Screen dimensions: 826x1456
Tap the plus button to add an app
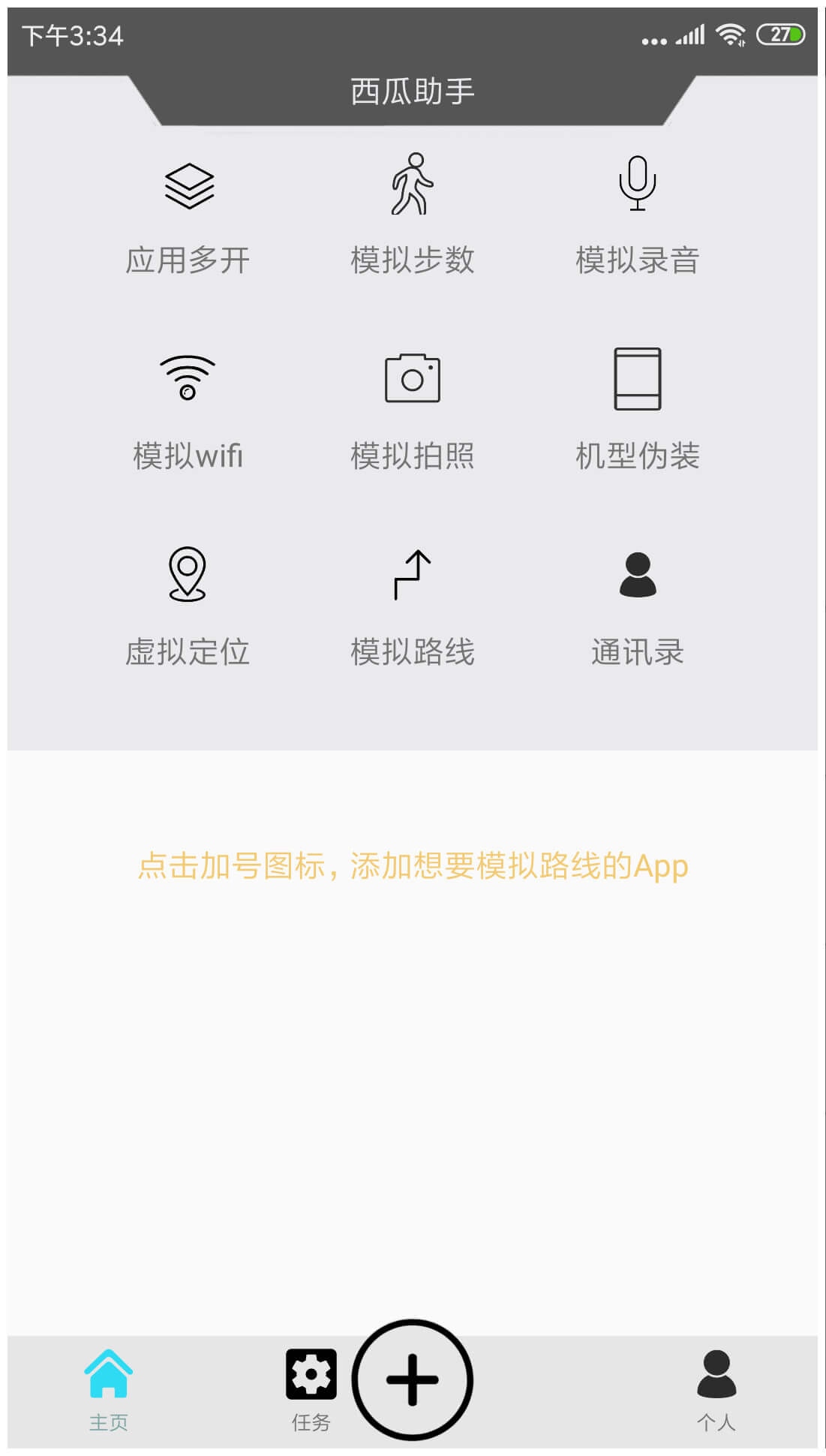coord(412,1379)
